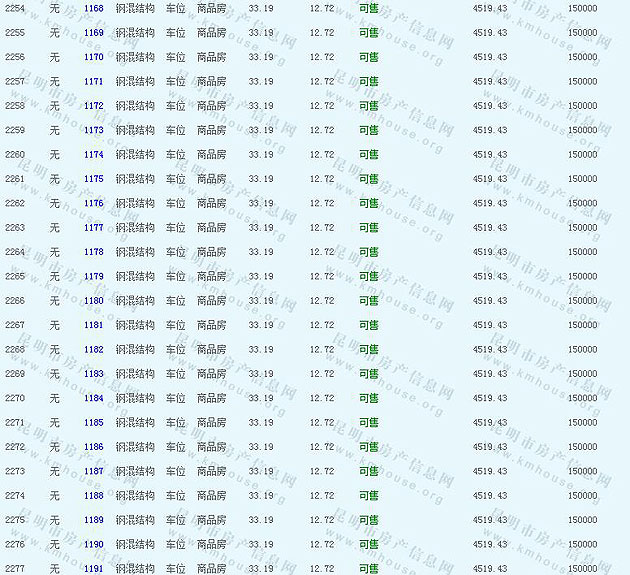Image resolution: width=630 pixels, height=575 pixels.
Task: Select the 1173 unit link
Action: pyautogui.click(x=93, y=130)
